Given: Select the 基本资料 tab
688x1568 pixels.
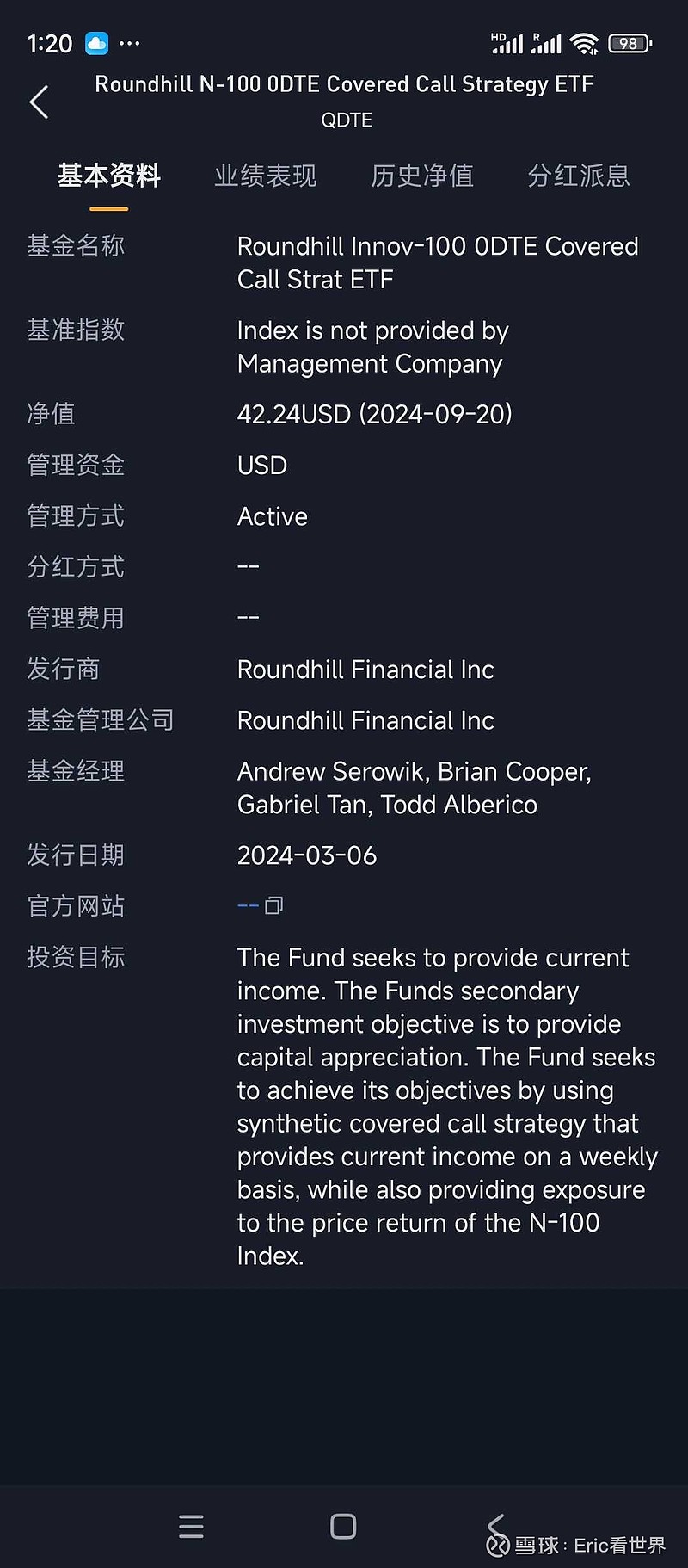Looking at the screenshot, I should point(108,176).
